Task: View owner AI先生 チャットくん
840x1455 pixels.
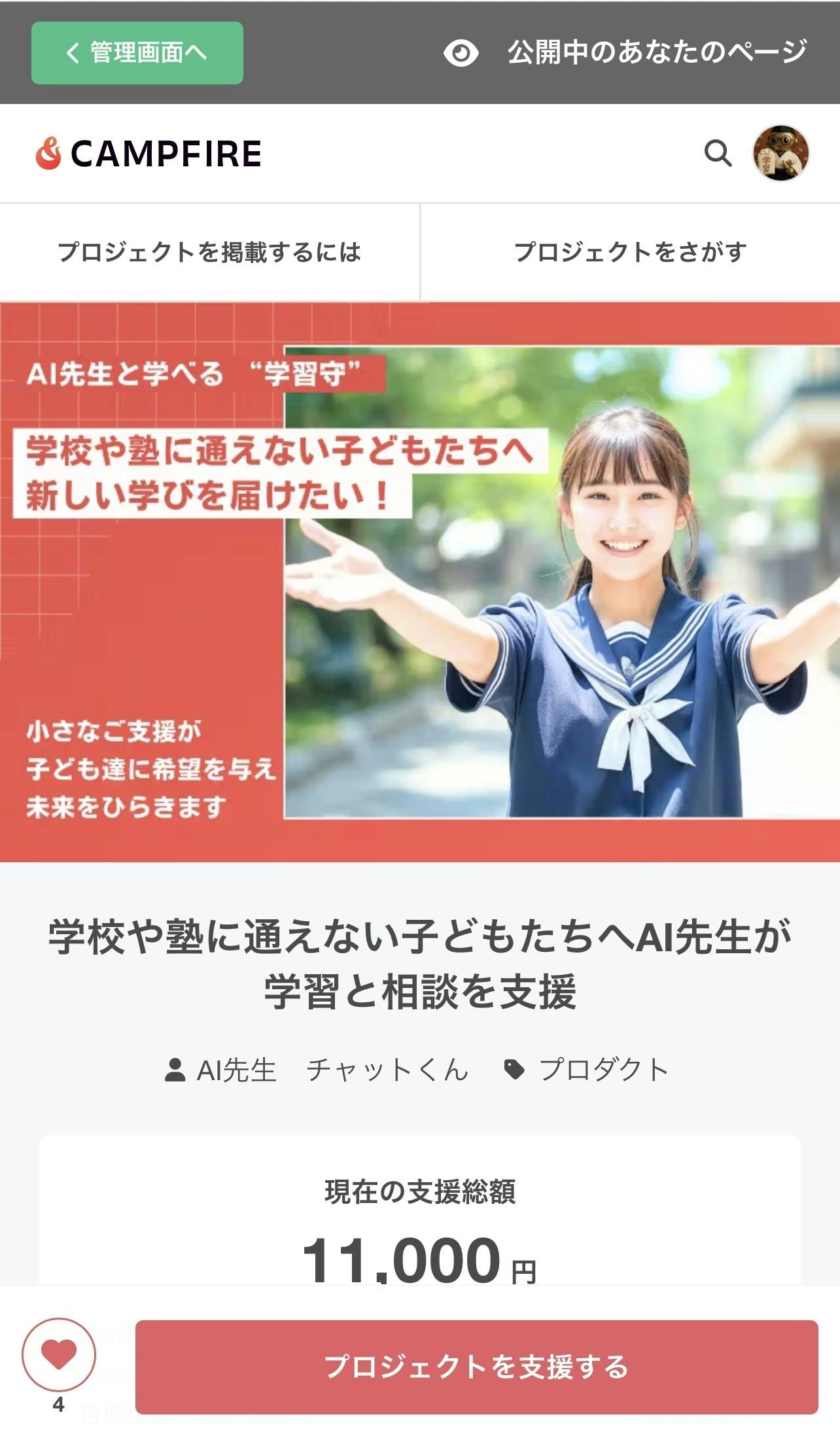Action: coord(317,1070)
